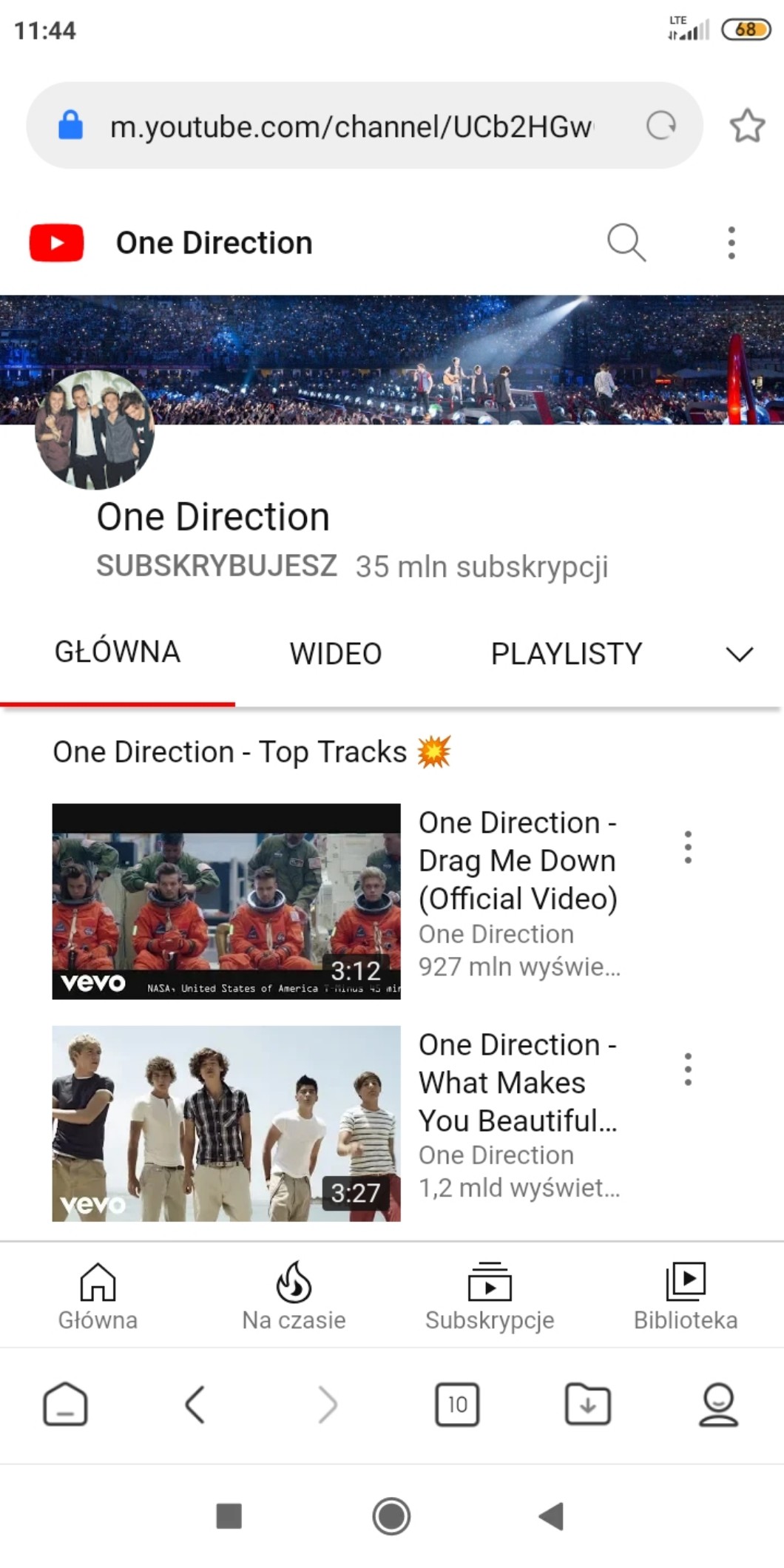Go to YouTube home via logo
This screenshot has width=784, height=1568.
[56, 243]
